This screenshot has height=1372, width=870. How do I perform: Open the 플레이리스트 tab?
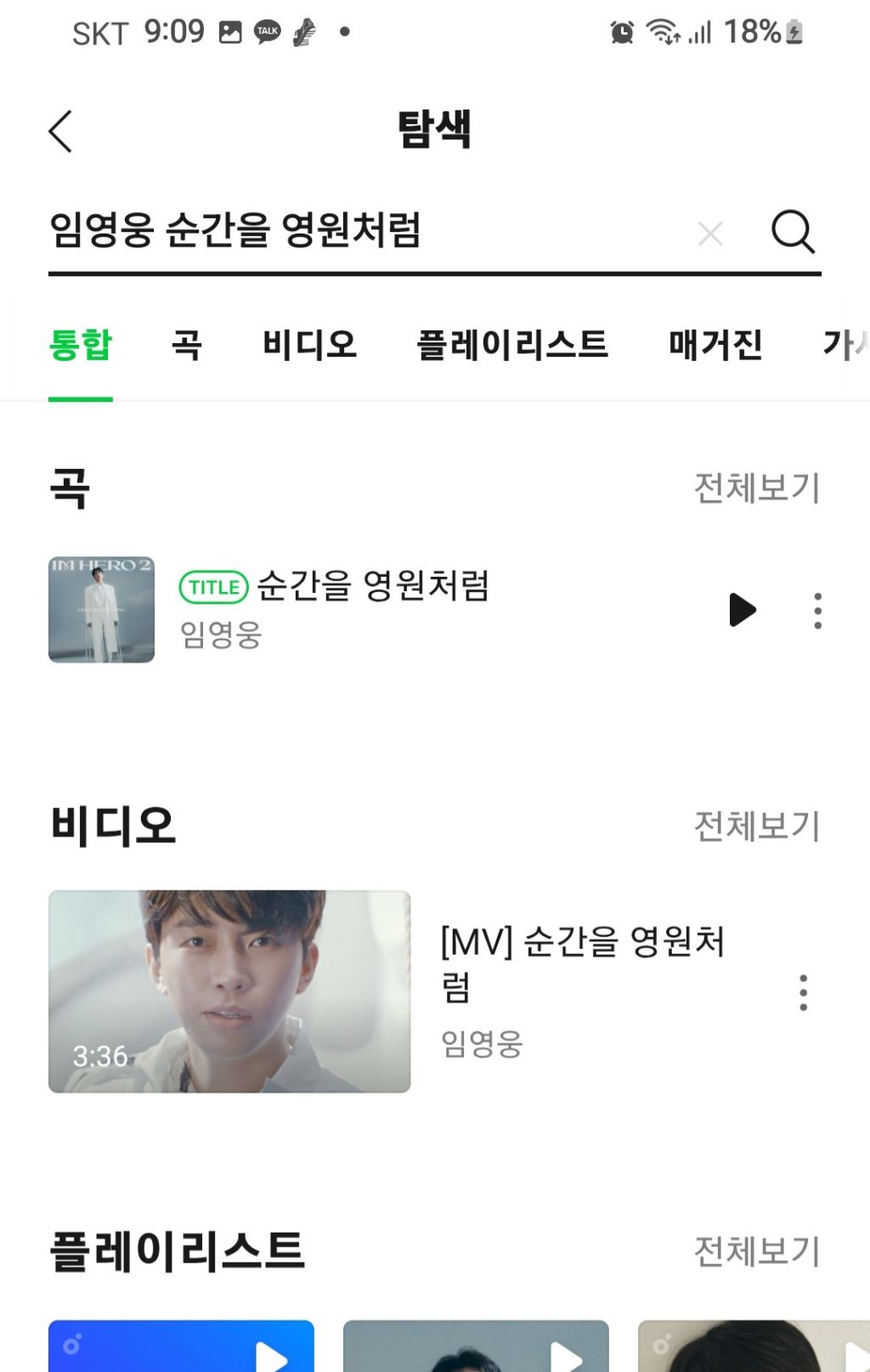512,345
